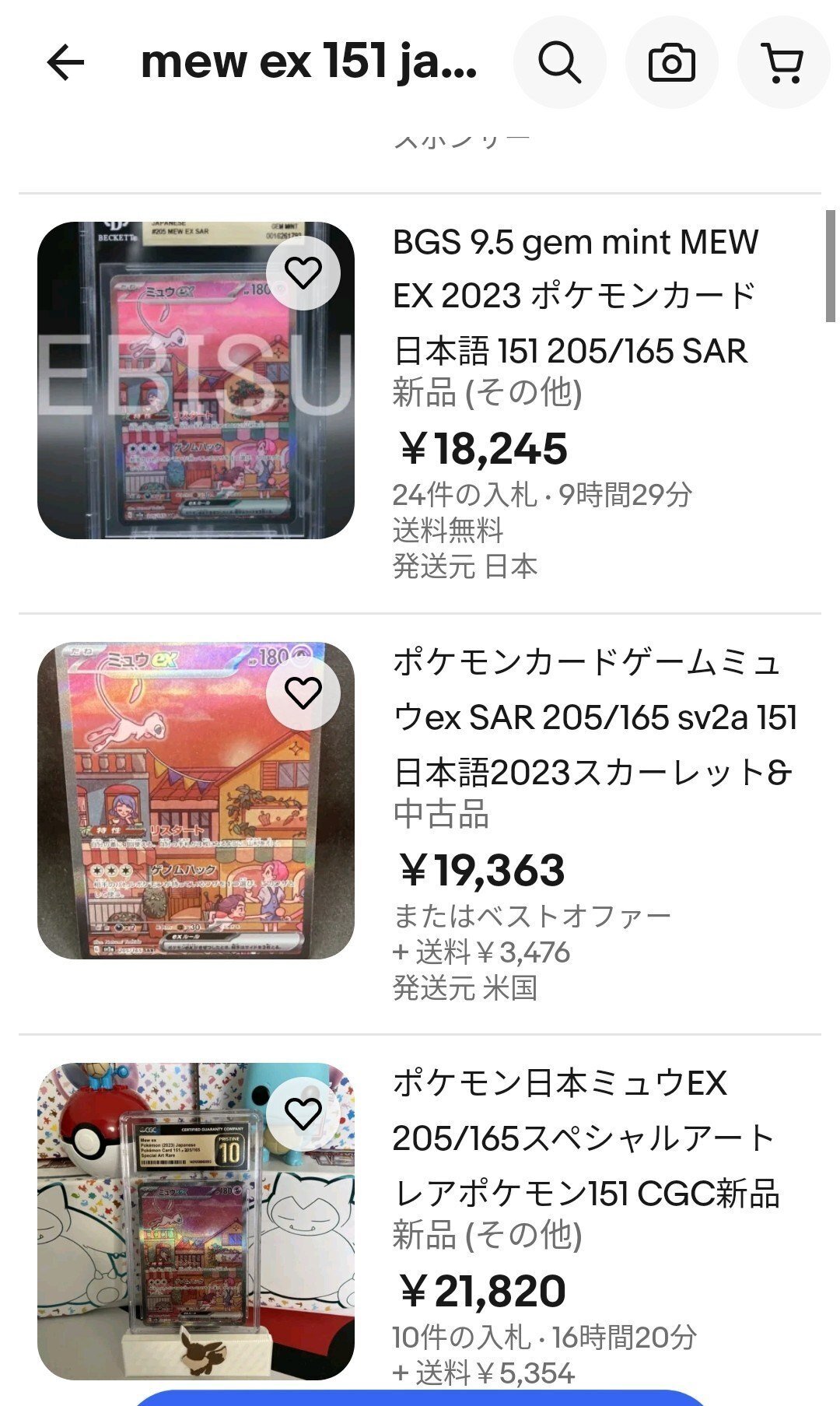Open the BGS 9.5 gem mint MEW listing
Viewport: 840px width, 1406px height.
[x=575, y=296]
